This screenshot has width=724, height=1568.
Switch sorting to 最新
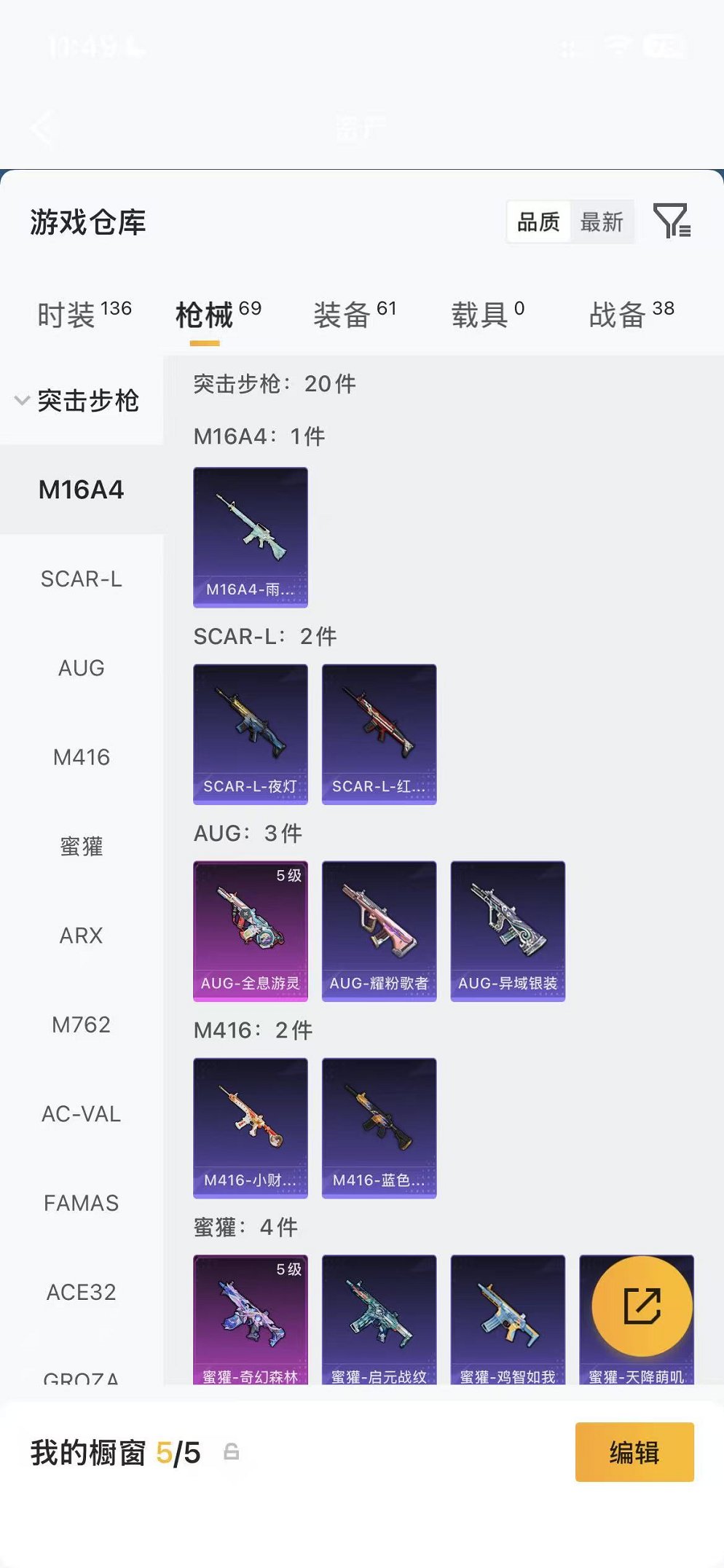tap(602, 222)
